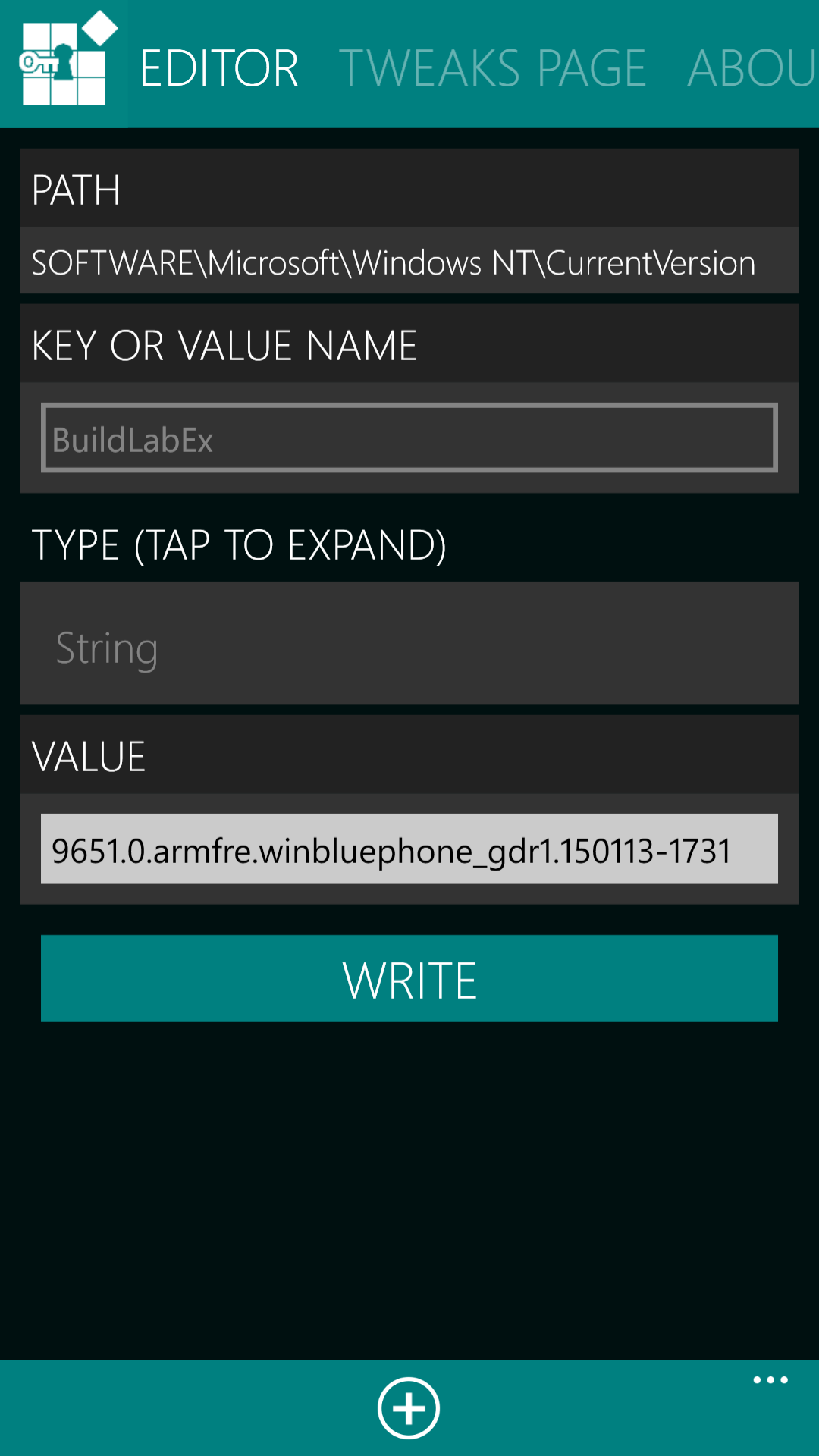Image resolution: width=819 pixels, height=1456 pixels.
Task: Expand the String type selector
Action: tap(409, 644)
